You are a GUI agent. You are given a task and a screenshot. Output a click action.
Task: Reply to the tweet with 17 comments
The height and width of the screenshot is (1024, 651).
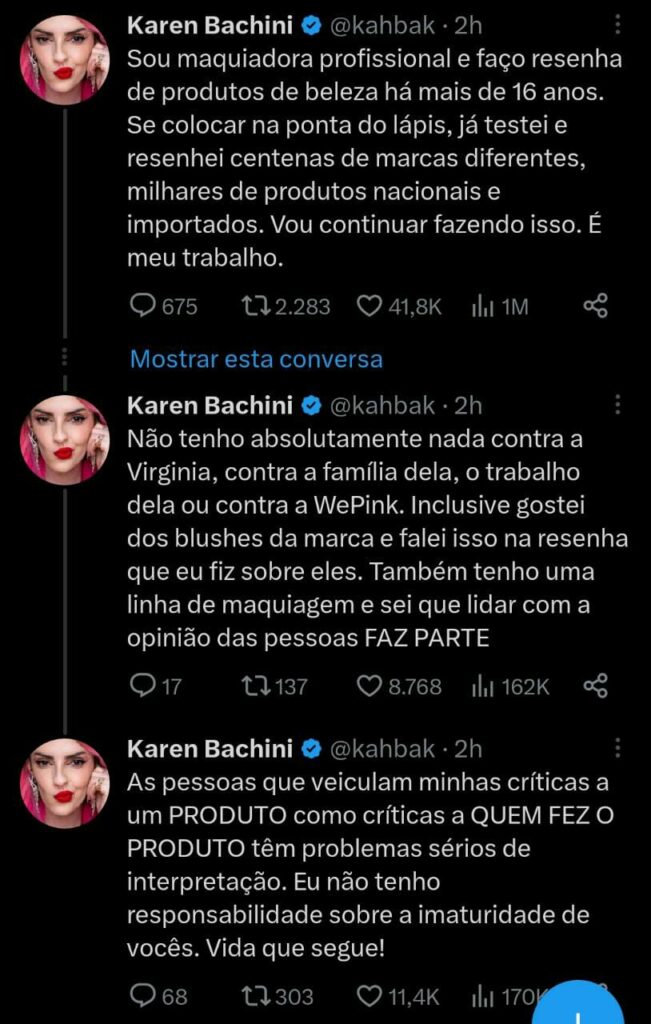(145, 686)
